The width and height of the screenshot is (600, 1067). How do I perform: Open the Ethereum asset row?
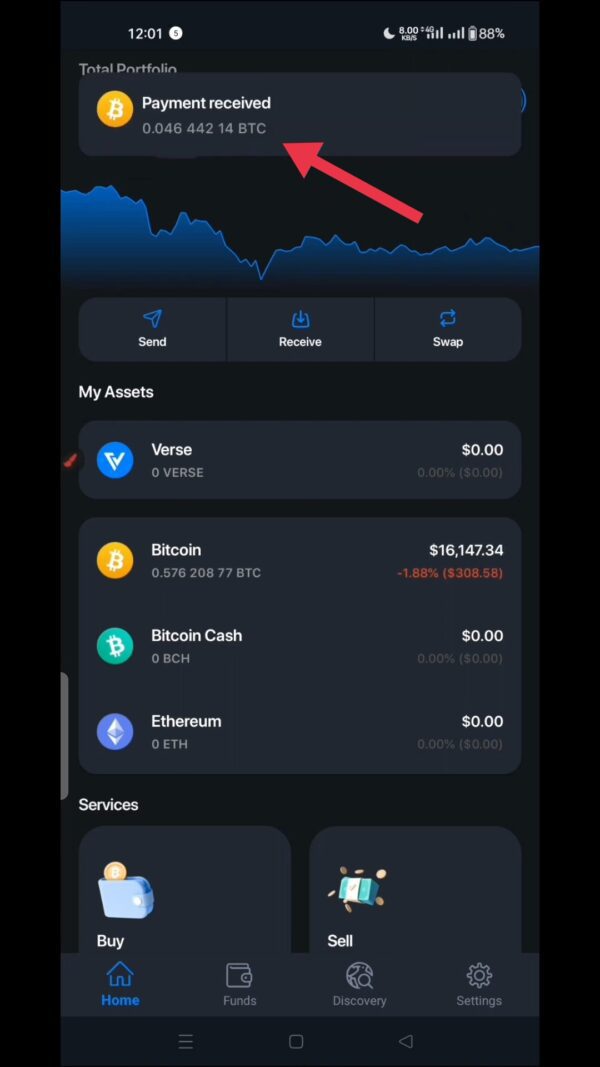299,731
